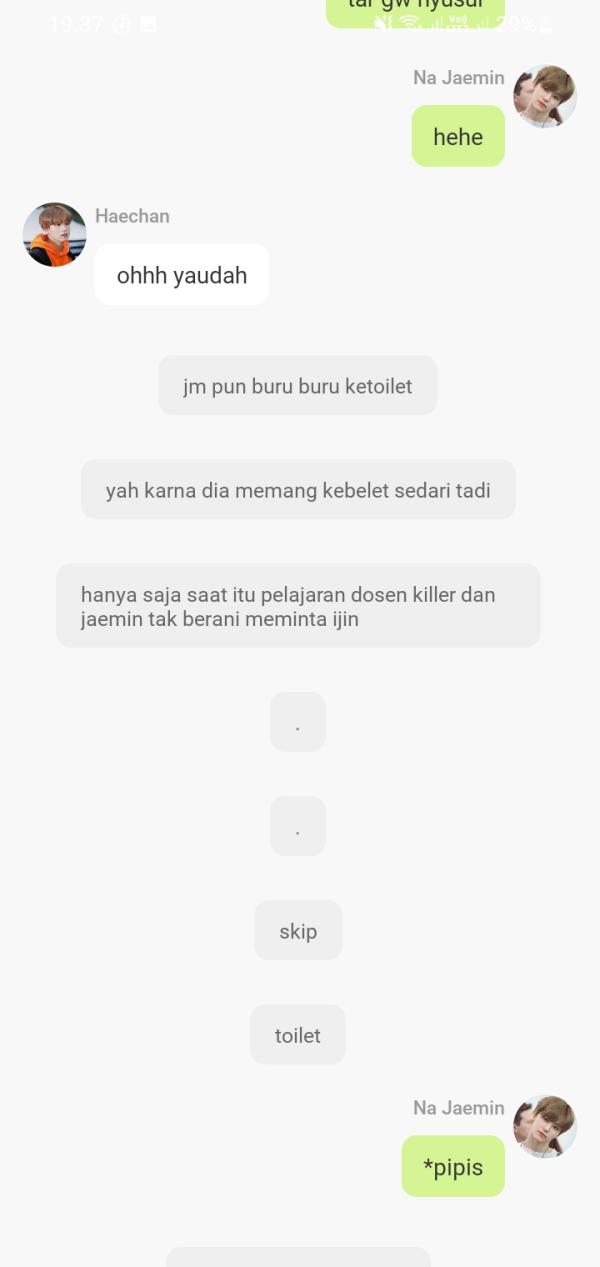Tap Na Jaemin's avatar beside "*pipis"

tap(545, 1126)
